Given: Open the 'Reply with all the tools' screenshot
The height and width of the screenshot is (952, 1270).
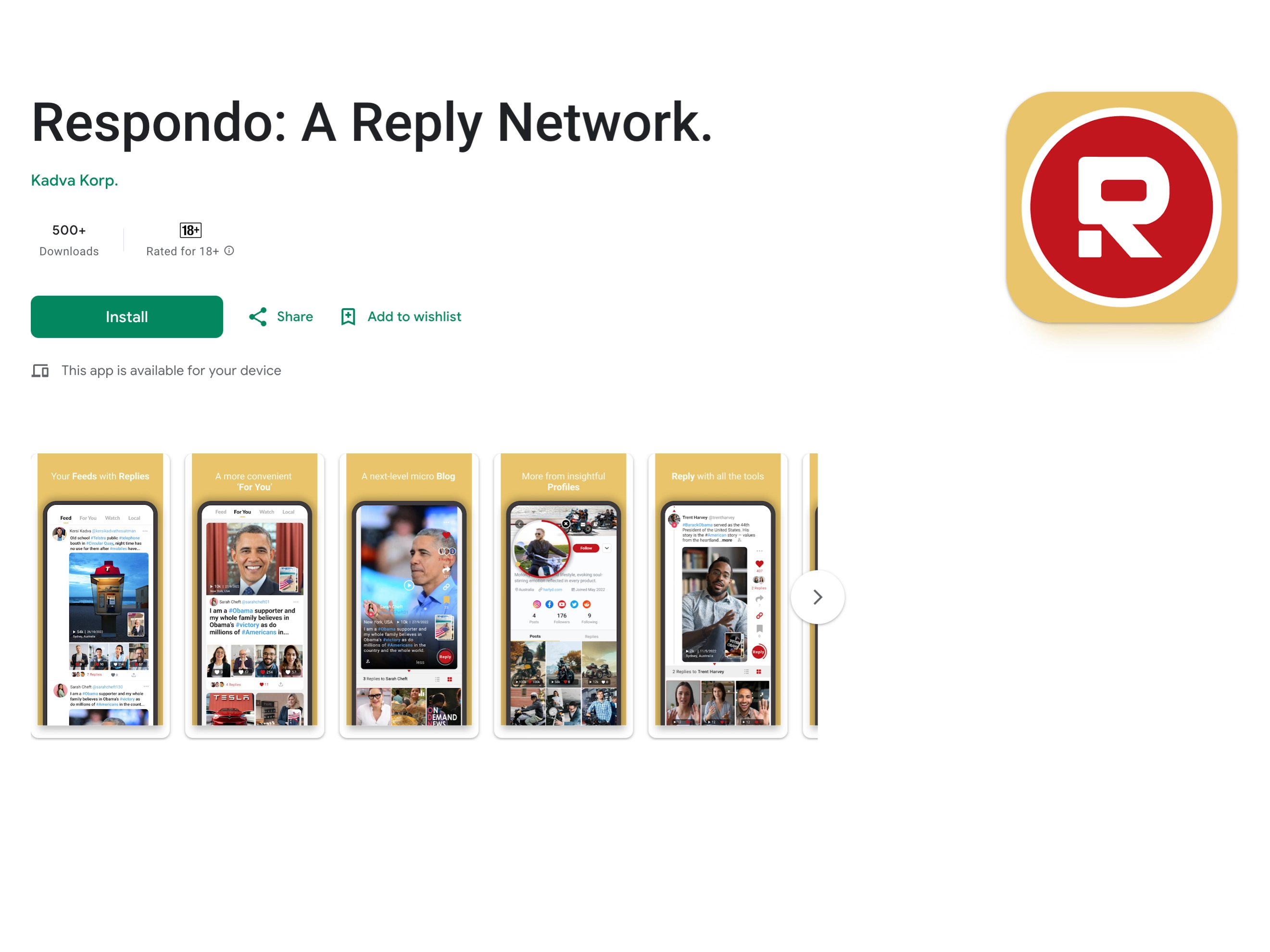Looking at the screenshot, I should pyautogui.click(x=717, y=595).
